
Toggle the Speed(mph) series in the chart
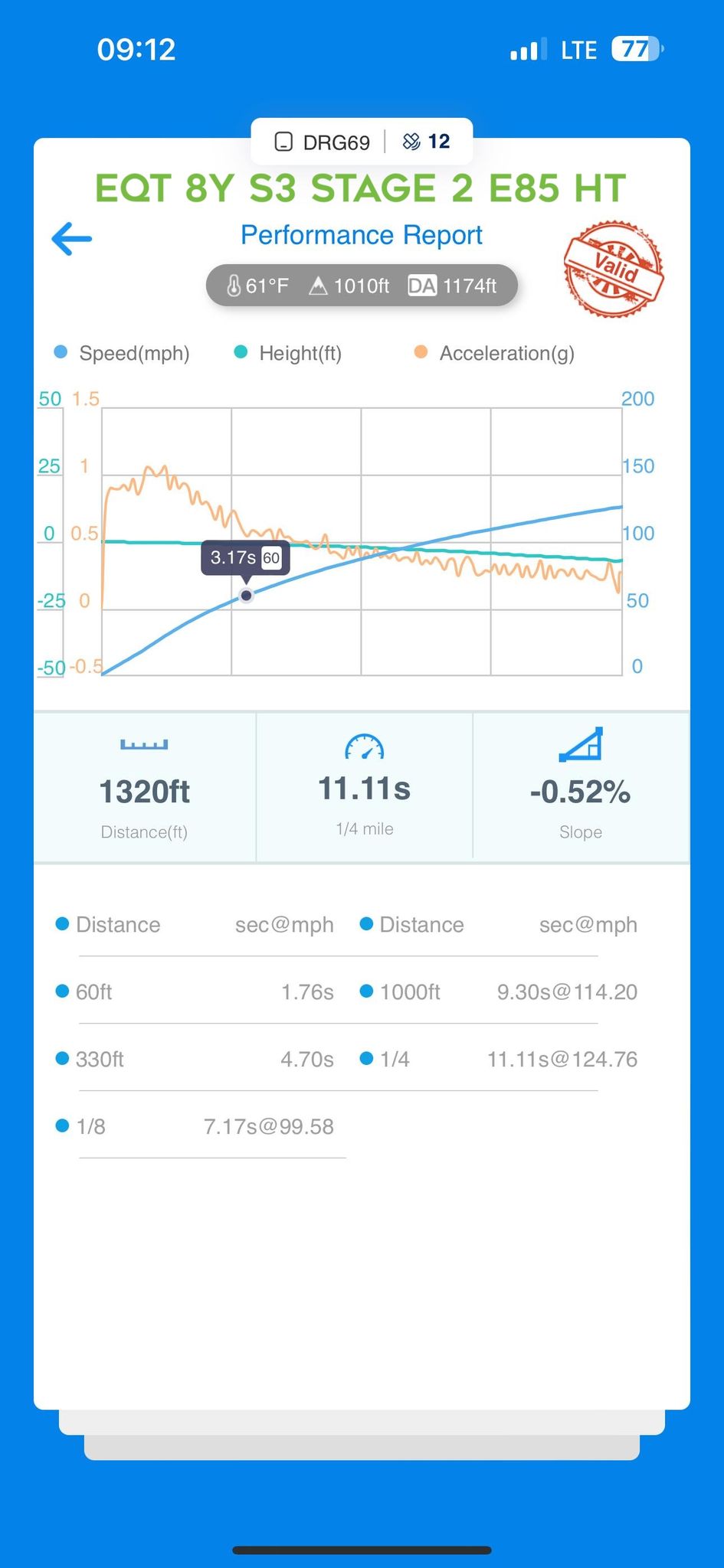[x=123, y=353]
